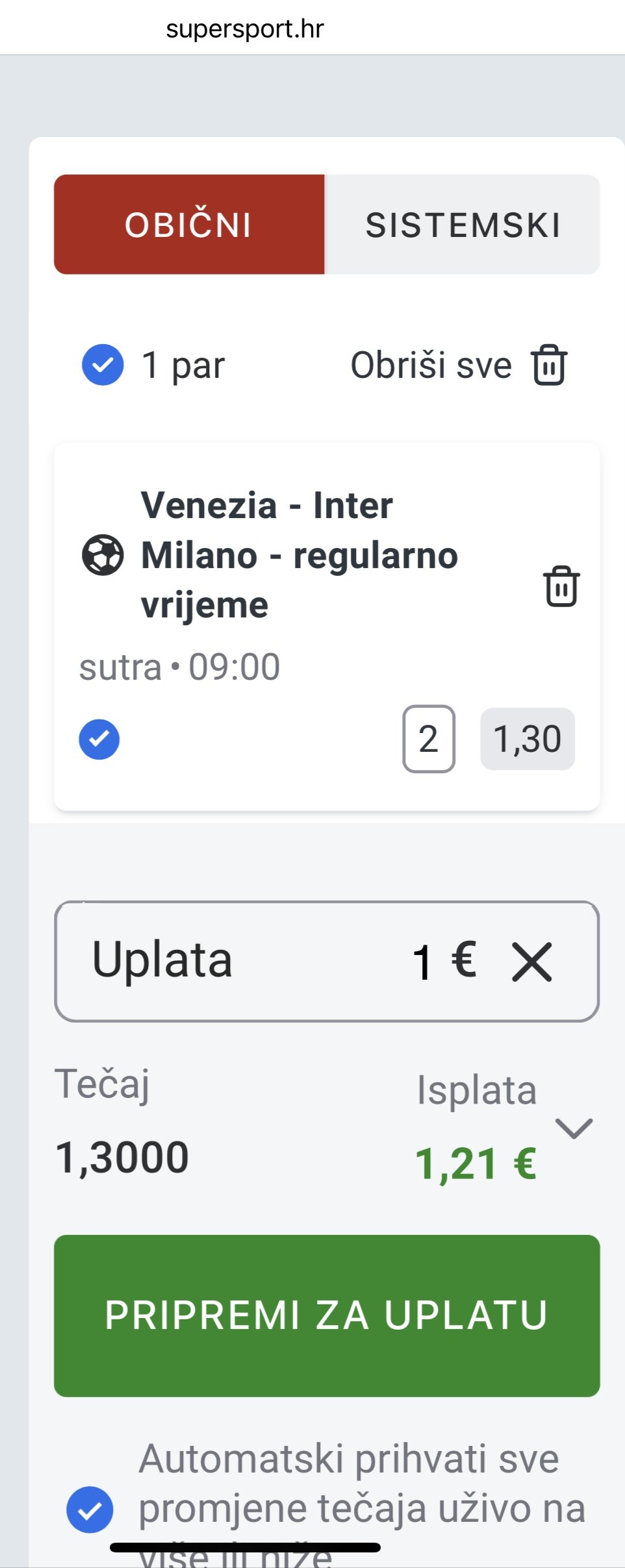Screen dimensions: 625x1568
Task: Edit the Uplata stake amount field
Action: click(292, 961)
